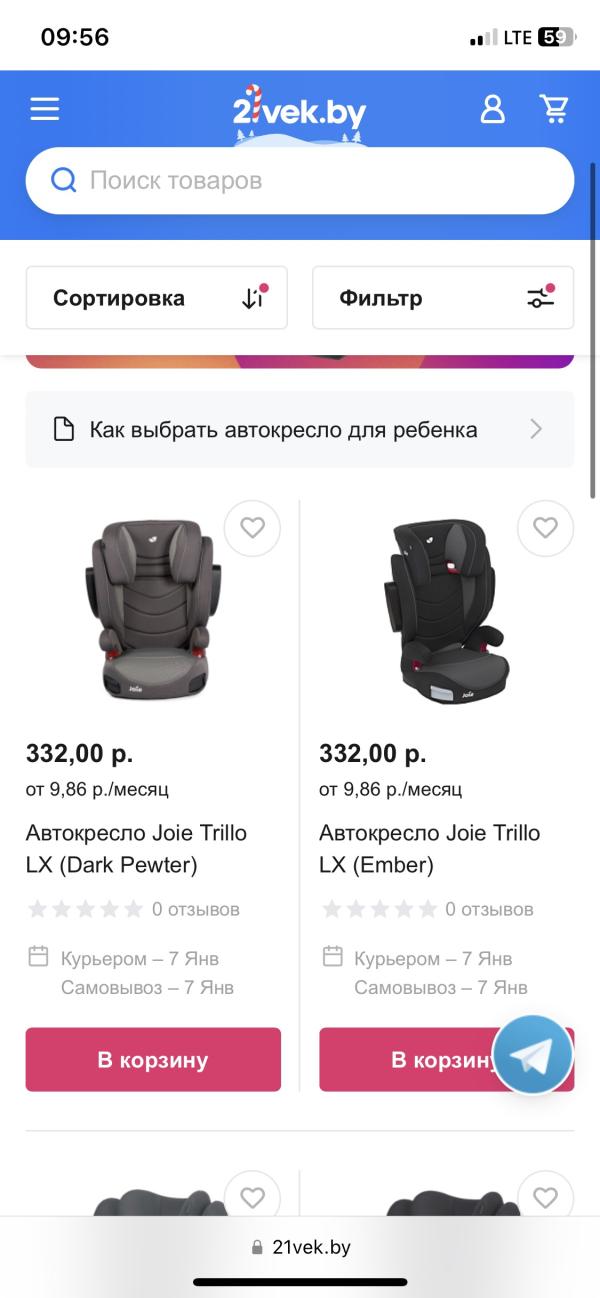Viewport: 600px width, 1298px height.
Task: Open the Telegram chat floating button
Action: coord(533,1056)
